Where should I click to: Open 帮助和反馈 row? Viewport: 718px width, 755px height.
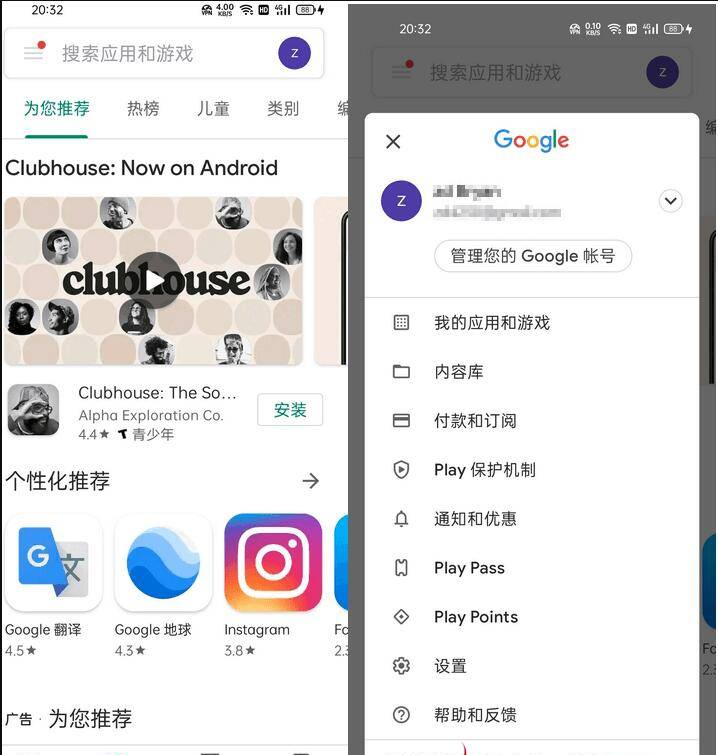(474, 715)
